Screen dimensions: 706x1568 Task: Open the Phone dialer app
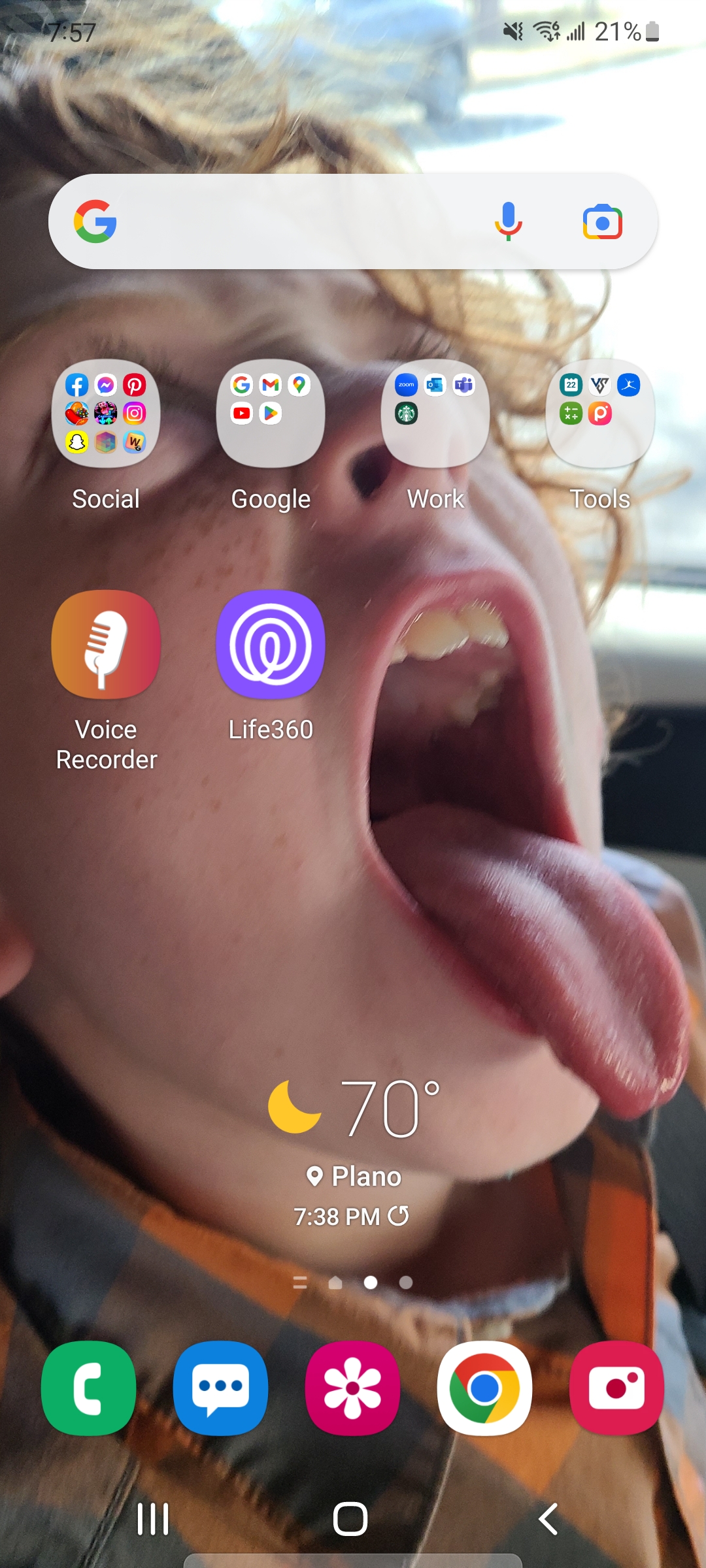(x=89, y=1388)
